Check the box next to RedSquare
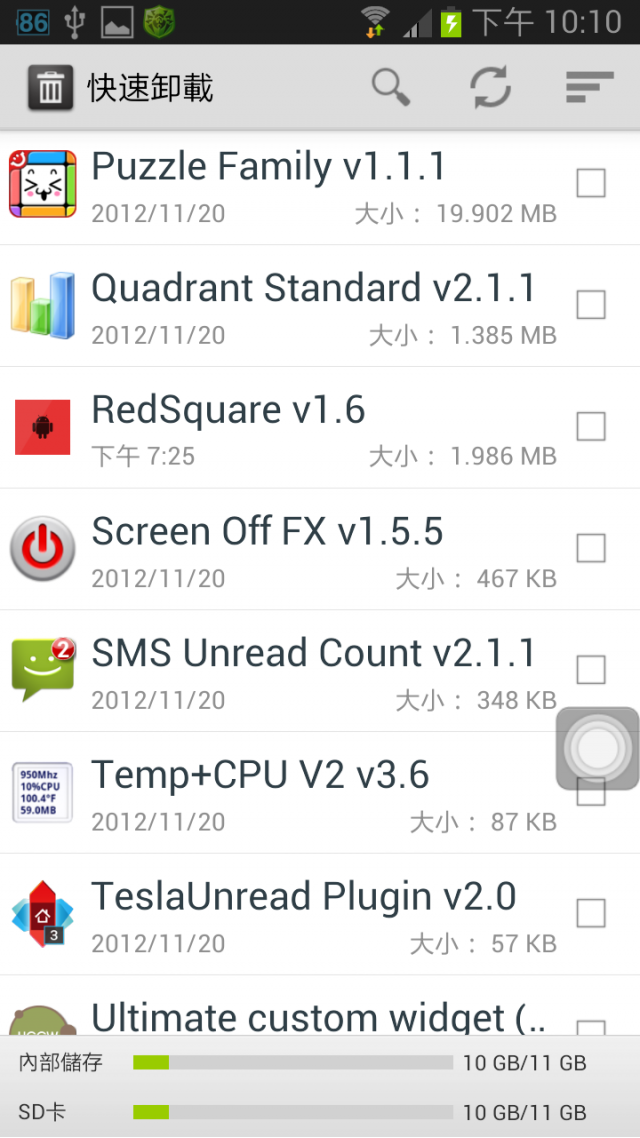The image size is (640, 1138). [x=591, y=427]
